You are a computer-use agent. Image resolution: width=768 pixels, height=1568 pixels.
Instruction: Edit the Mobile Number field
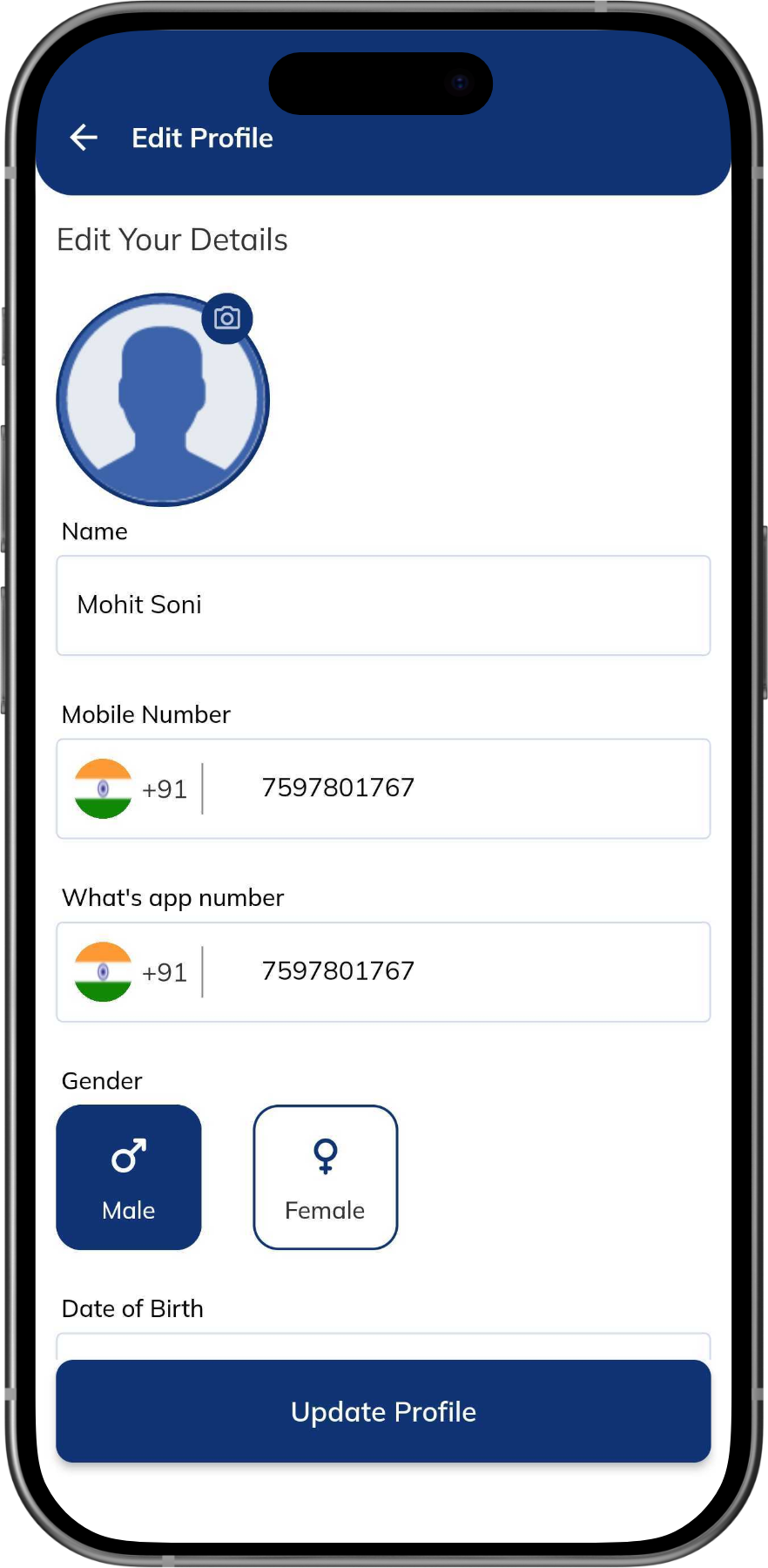[x=453, y=788]
